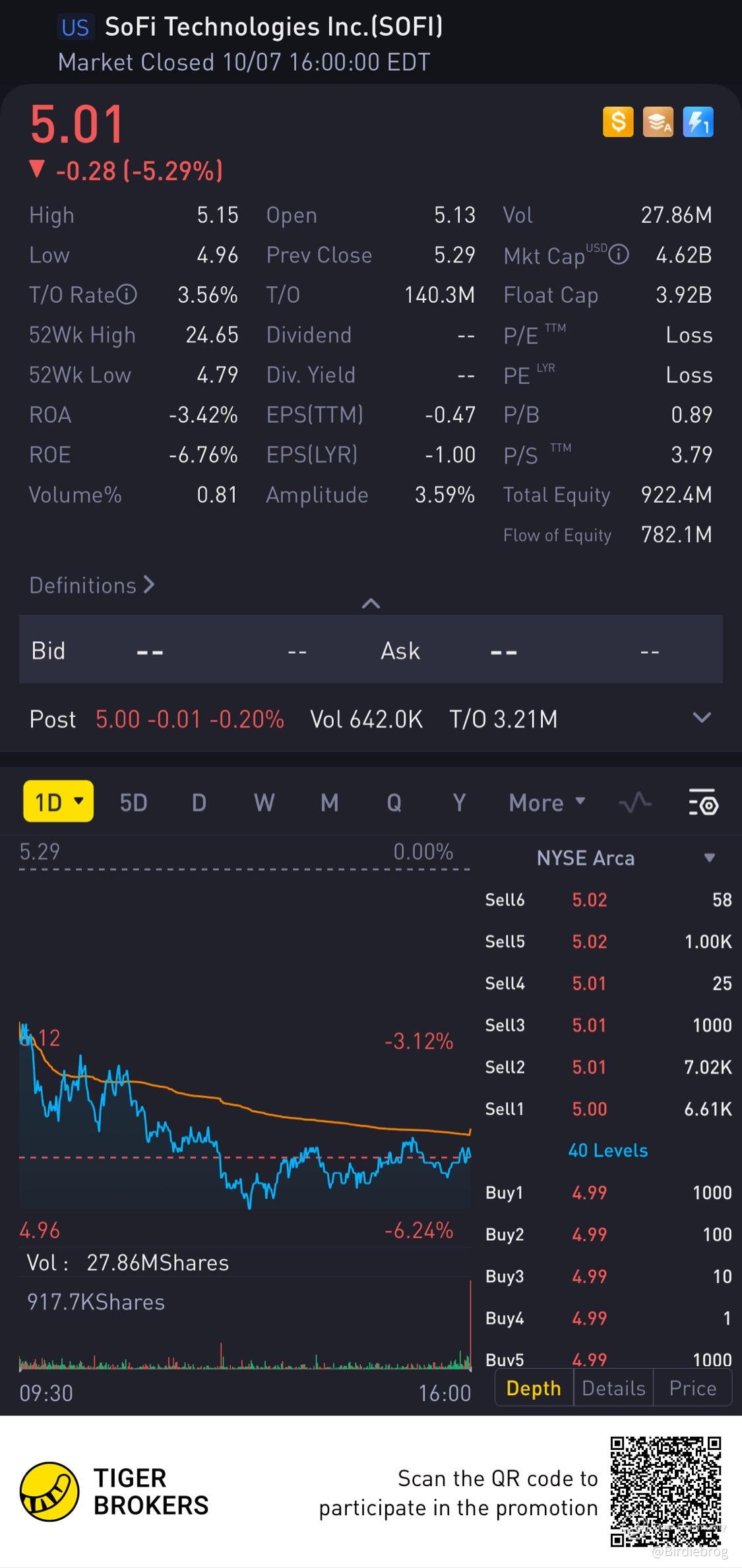
Task: Open the More timeframes dropdown
Action: click(546, 803)
